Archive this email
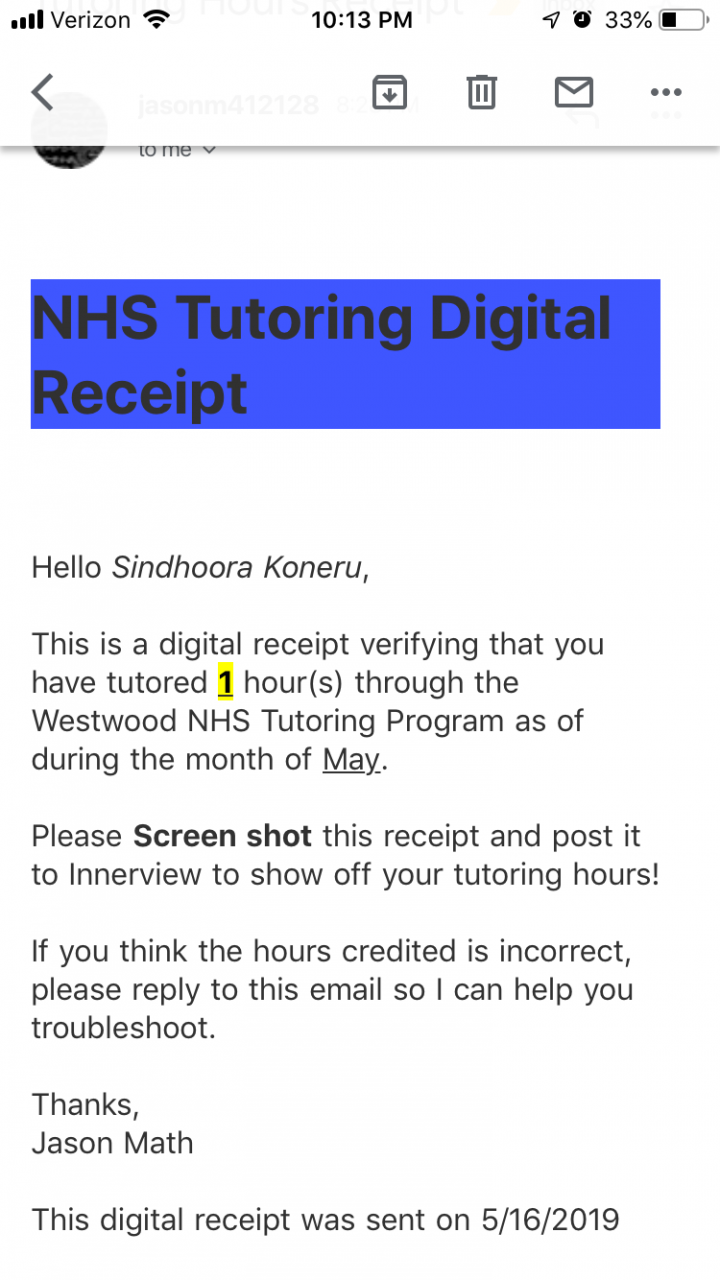The width and height of the screenshot is (720, 1280). coord(389,92)
